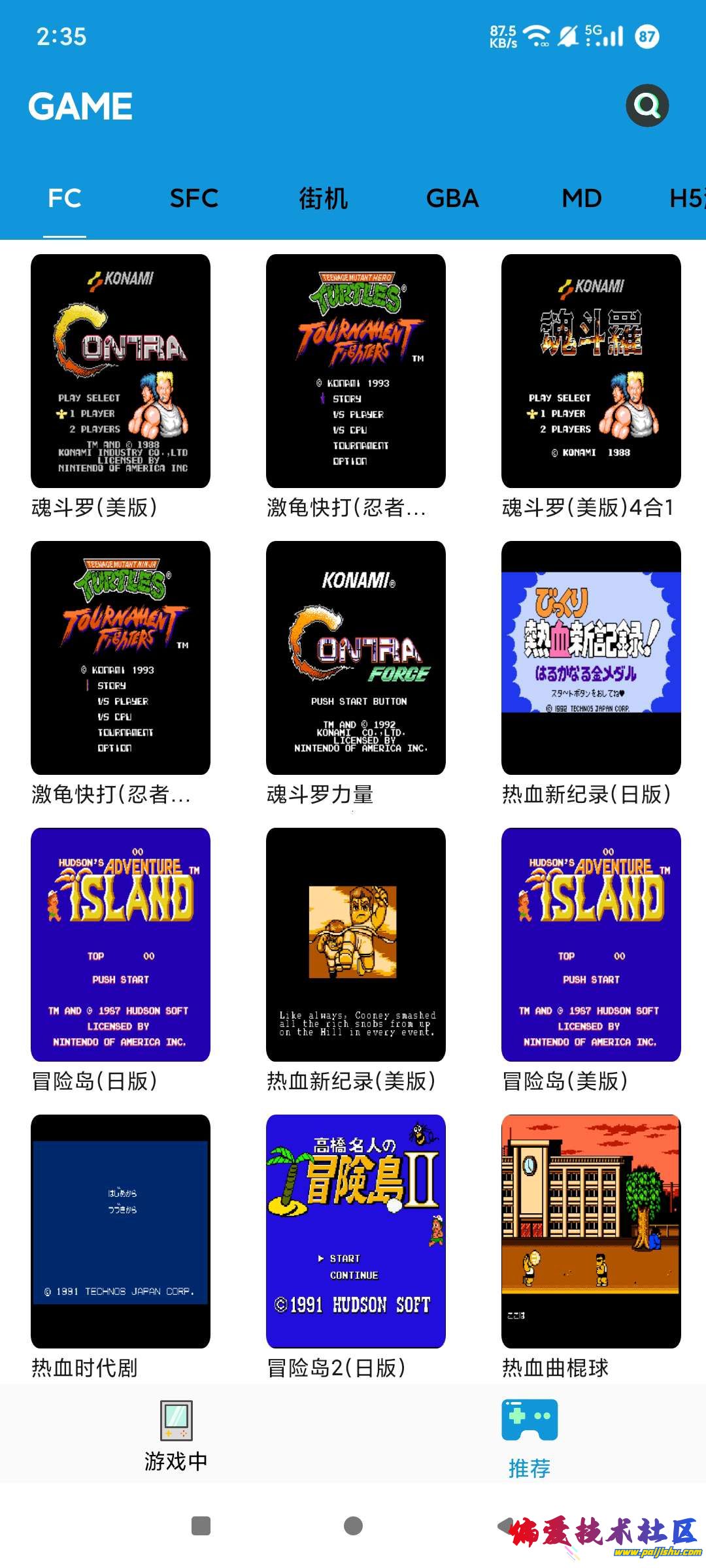
Task: Open 热血新纪录(美版) game
Action: (x=356, y=945)
